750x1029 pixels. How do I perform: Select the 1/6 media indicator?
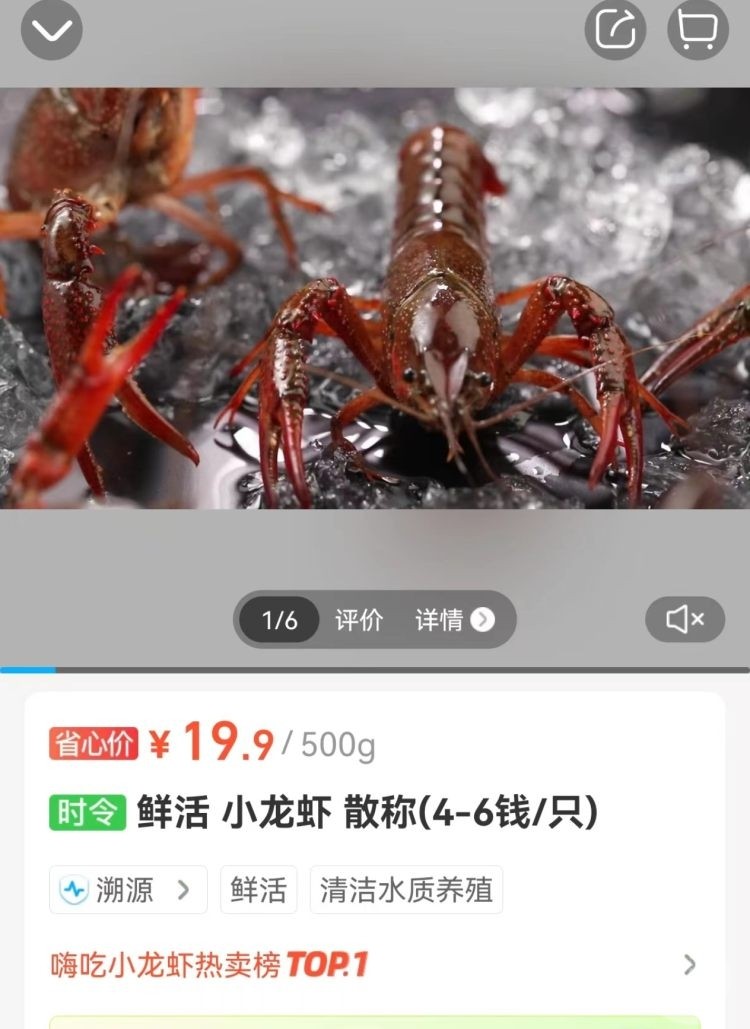(x=279, y=620)
